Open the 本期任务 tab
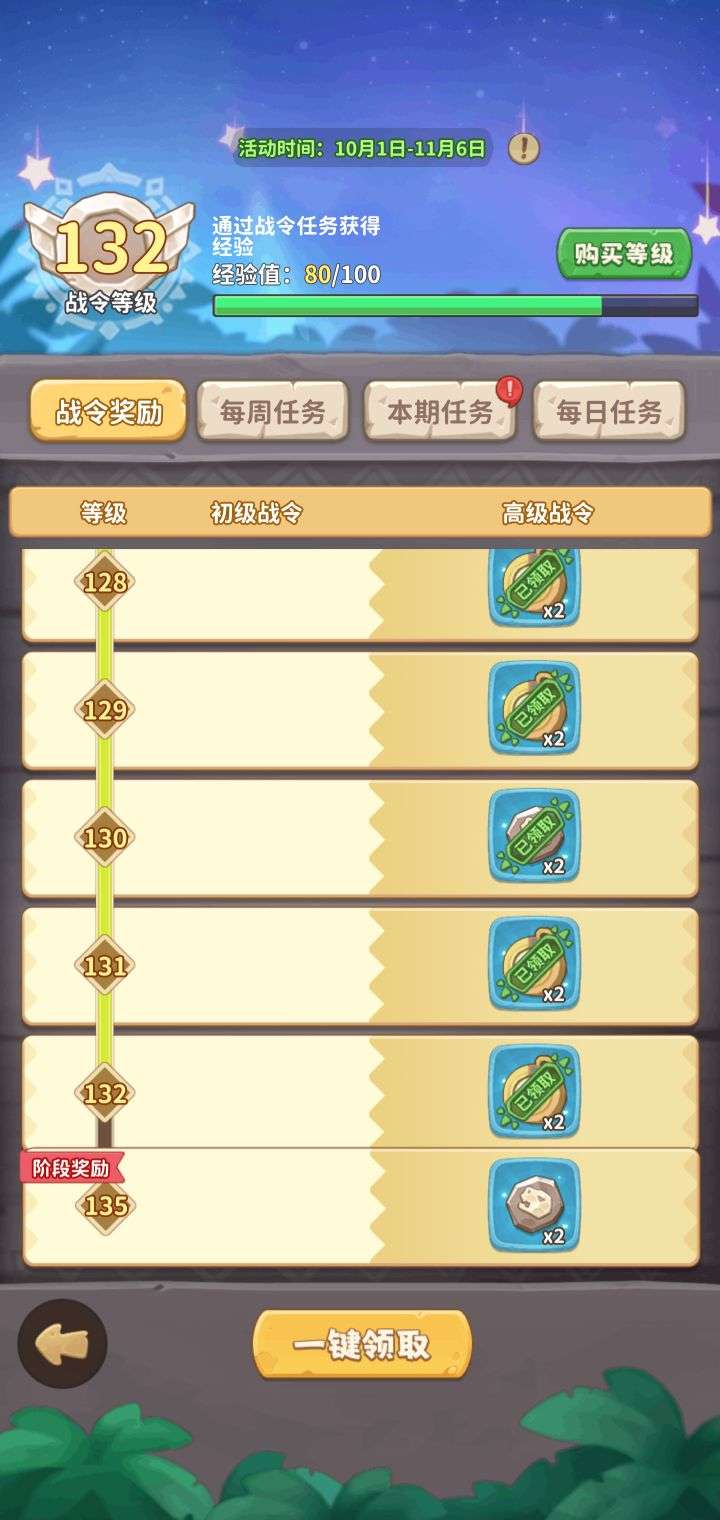 [x=440, y=411]
